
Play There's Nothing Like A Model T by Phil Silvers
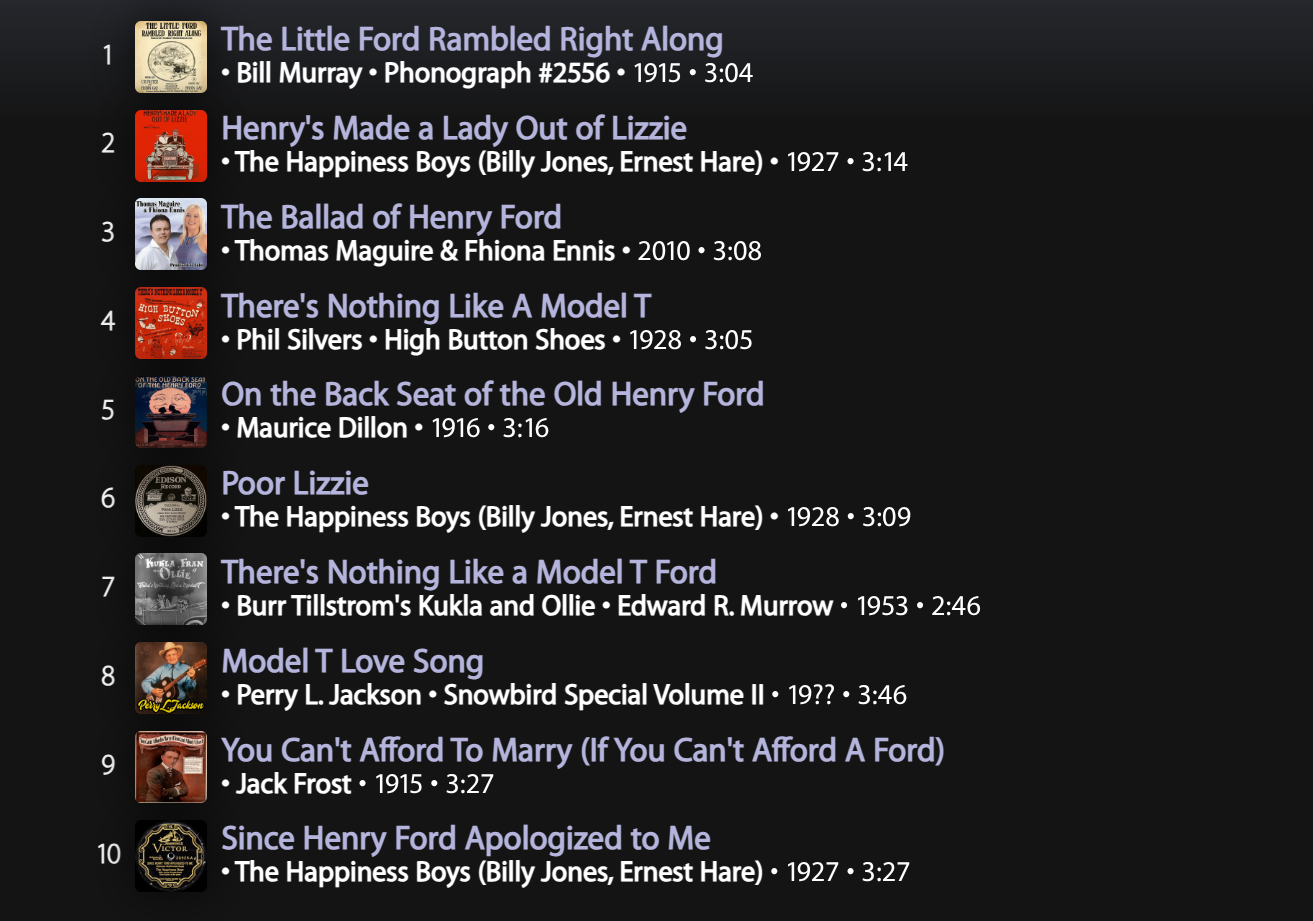point(435,306)
